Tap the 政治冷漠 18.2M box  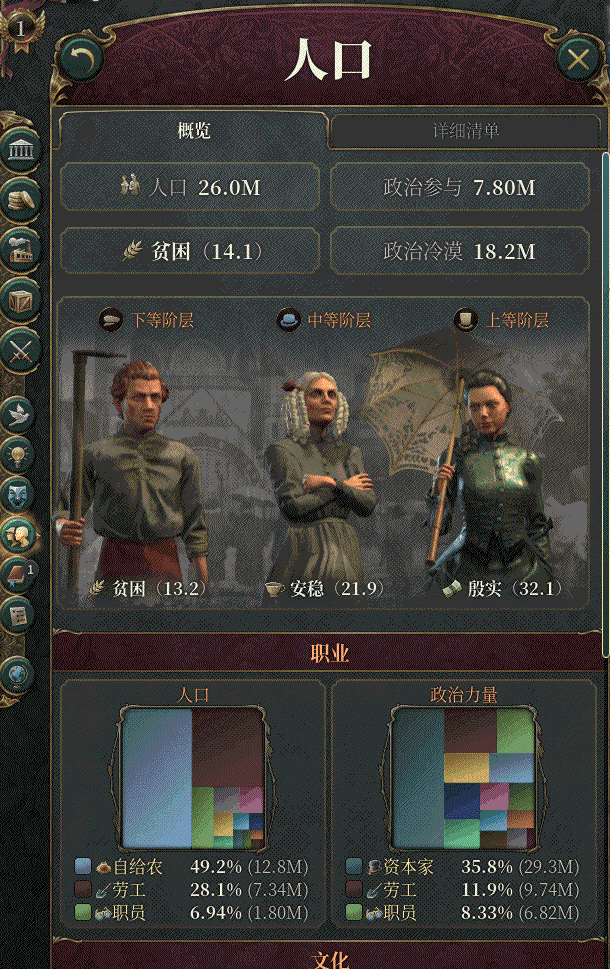pos(459,250)
